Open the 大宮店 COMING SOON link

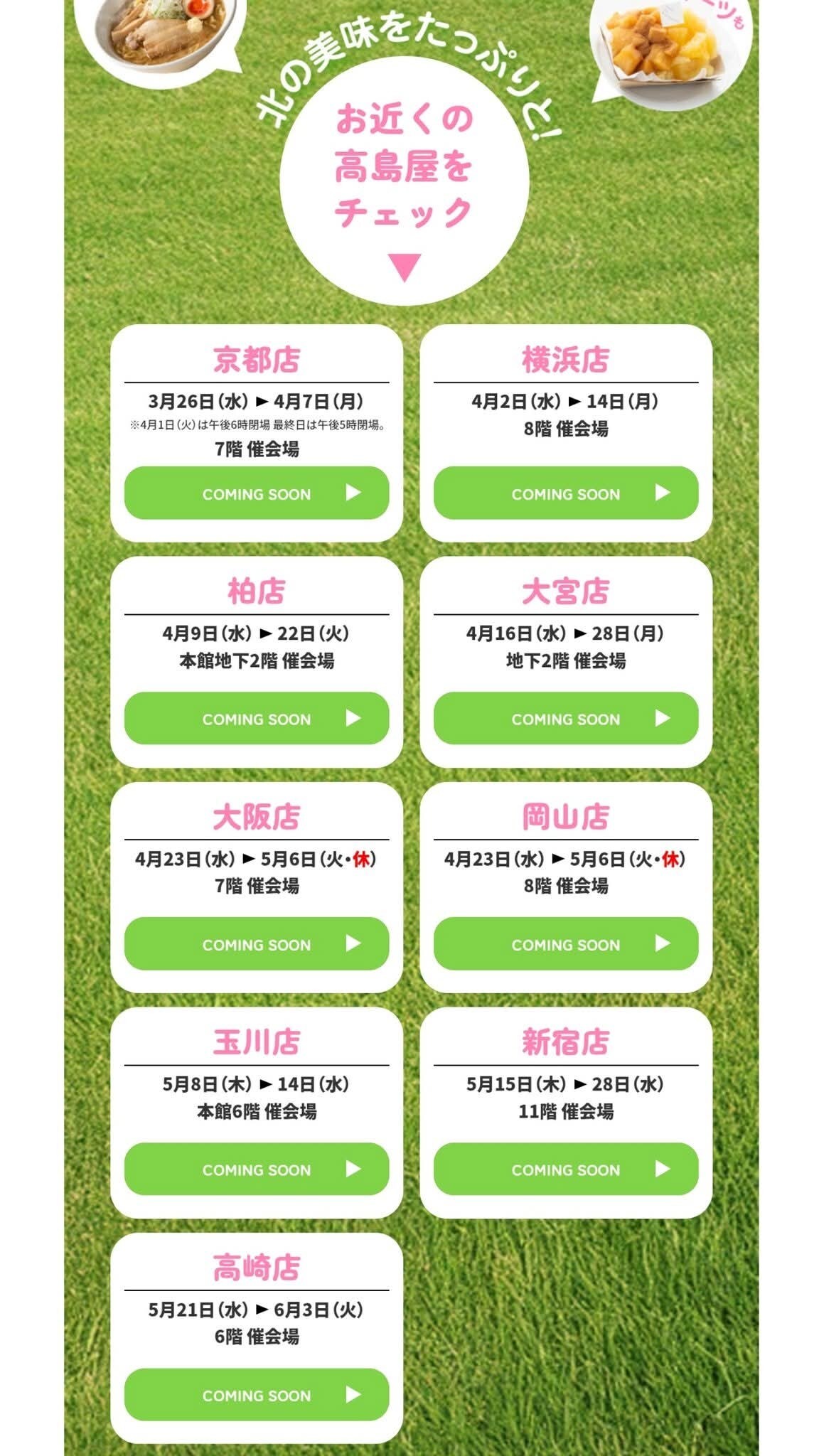click(x=566, y=719)
